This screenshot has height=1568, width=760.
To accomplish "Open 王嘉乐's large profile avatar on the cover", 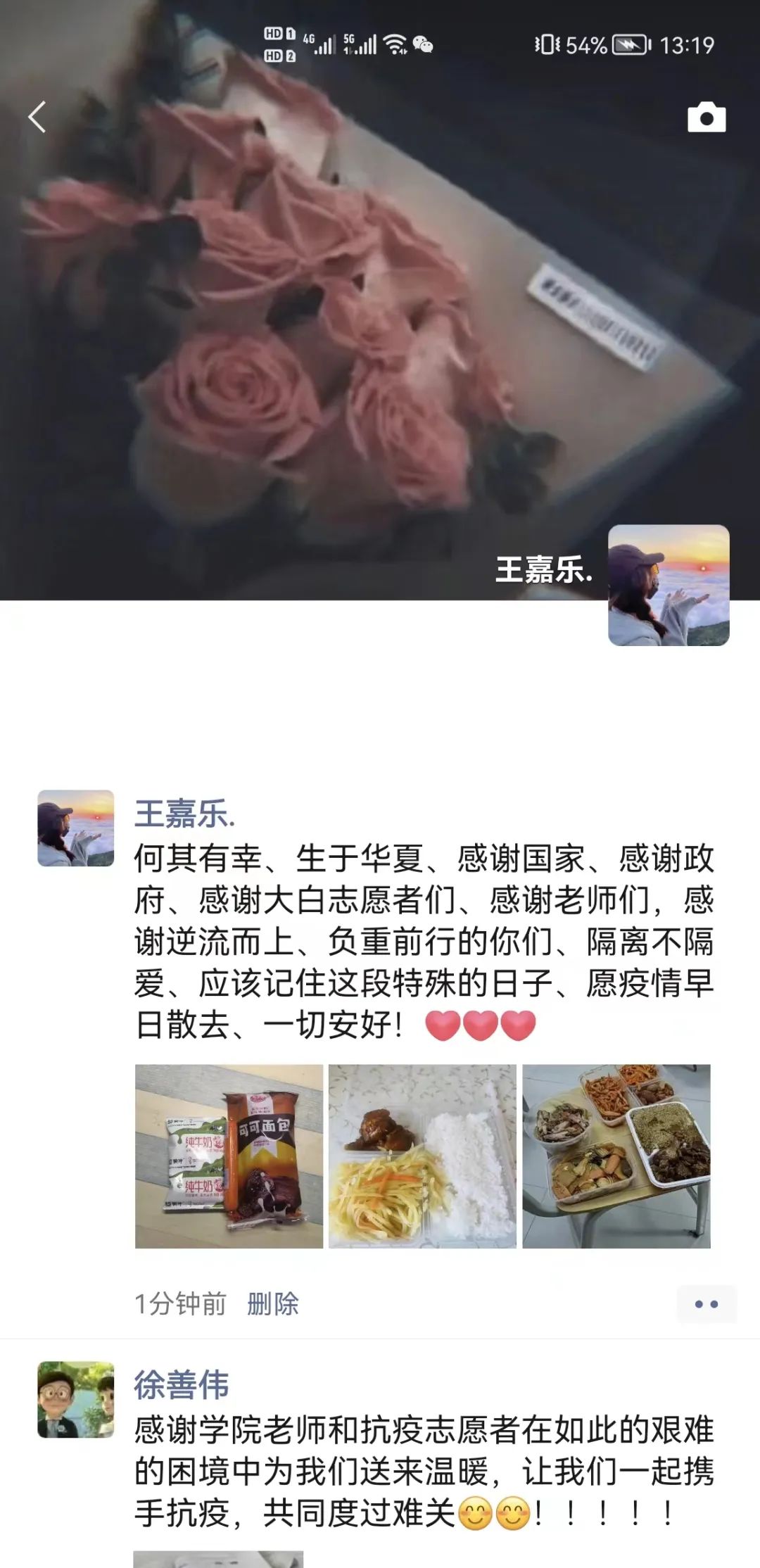I will [668, 585].
